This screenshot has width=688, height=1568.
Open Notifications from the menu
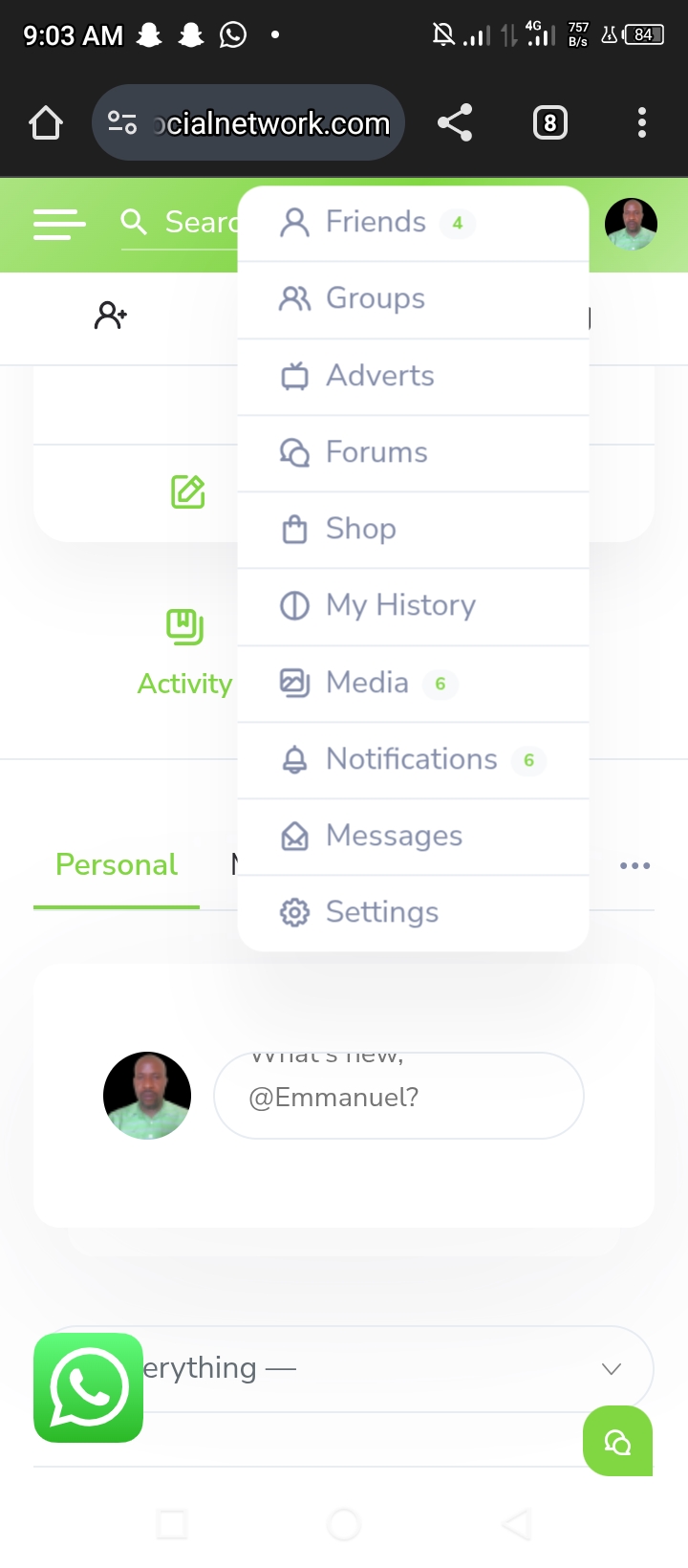click(411, 759)
